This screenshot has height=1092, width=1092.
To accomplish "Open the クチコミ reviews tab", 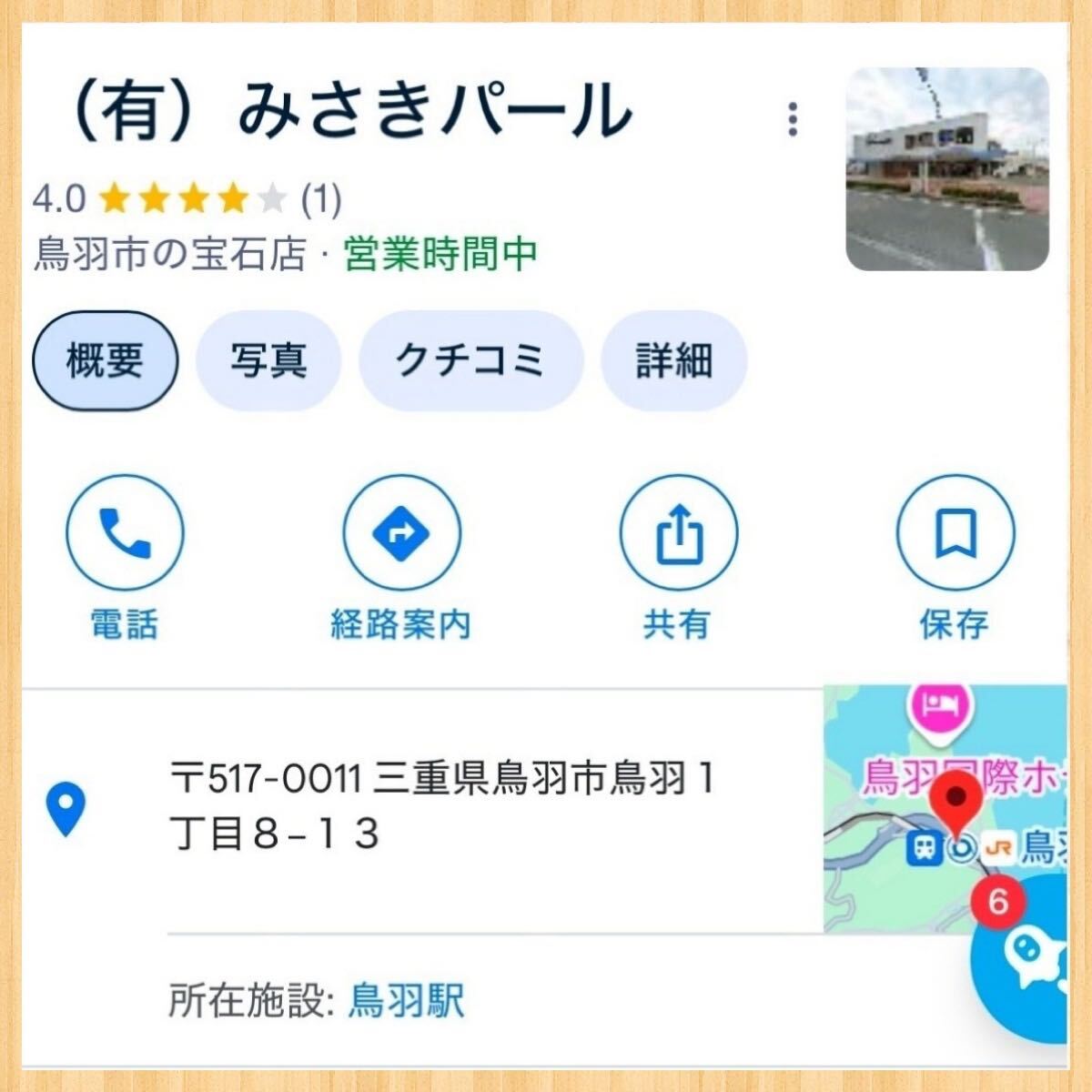I will pos(470,361).
